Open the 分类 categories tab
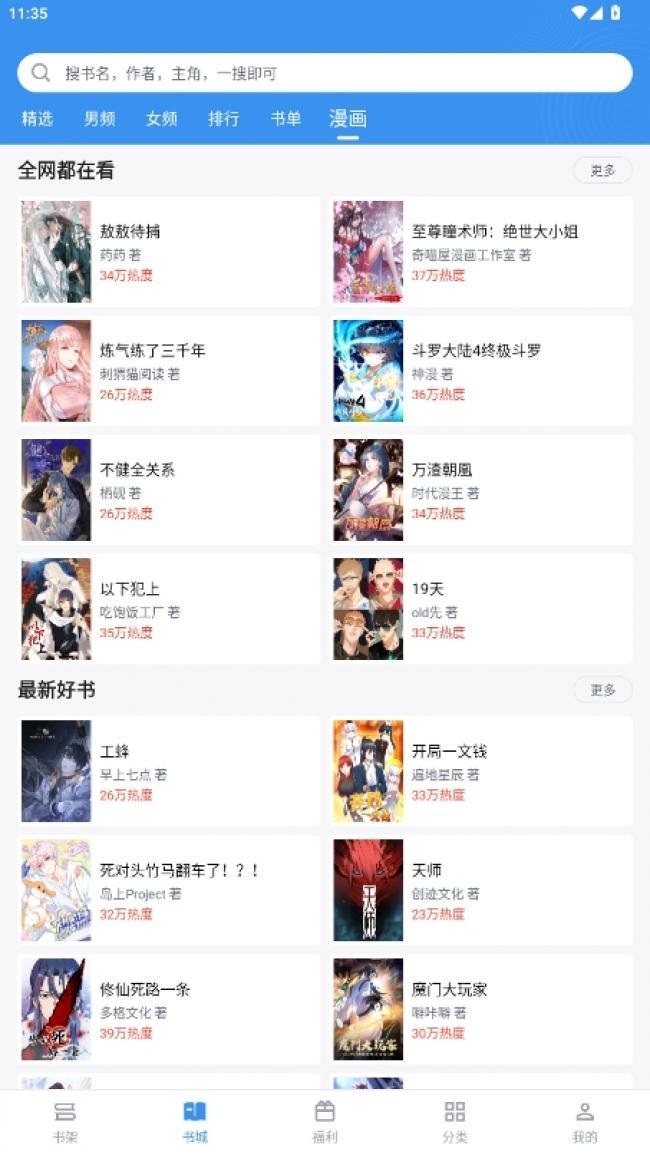Image resolution: width=650 pixels, height=1155 pixels. (x=455, y=1122)
